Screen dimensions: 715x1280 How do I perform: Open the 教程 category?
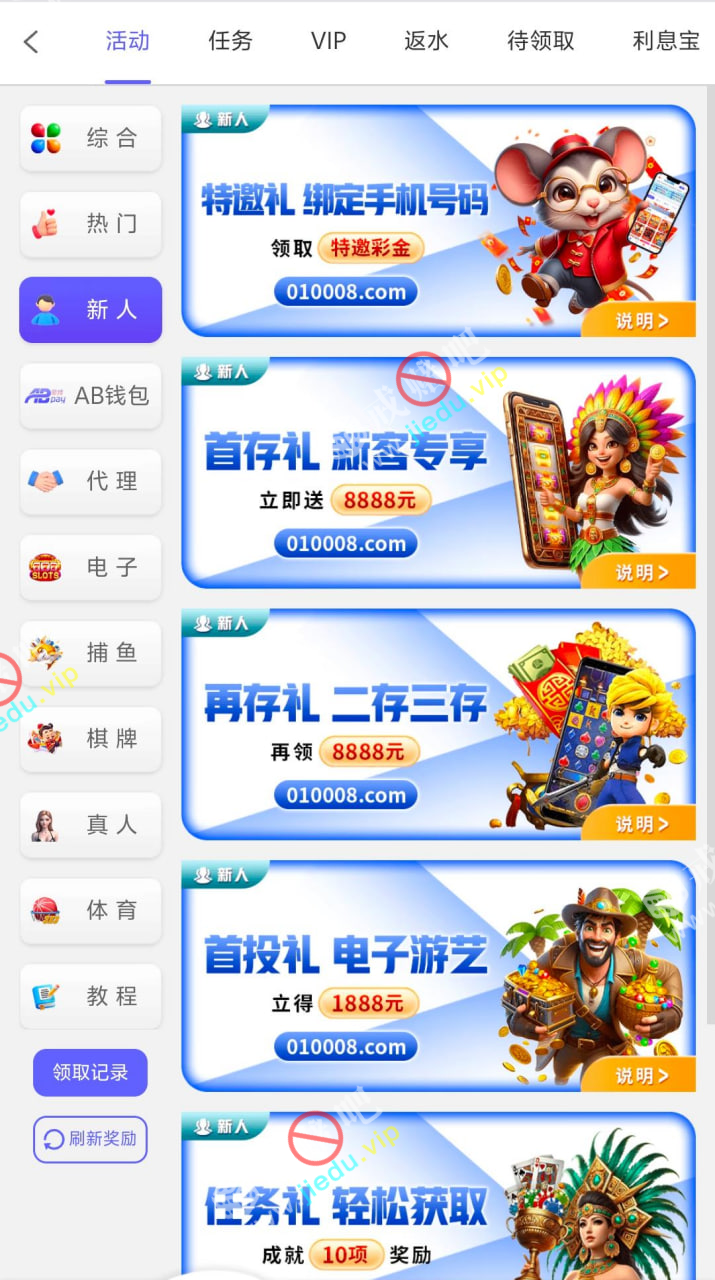click(90, 997)
